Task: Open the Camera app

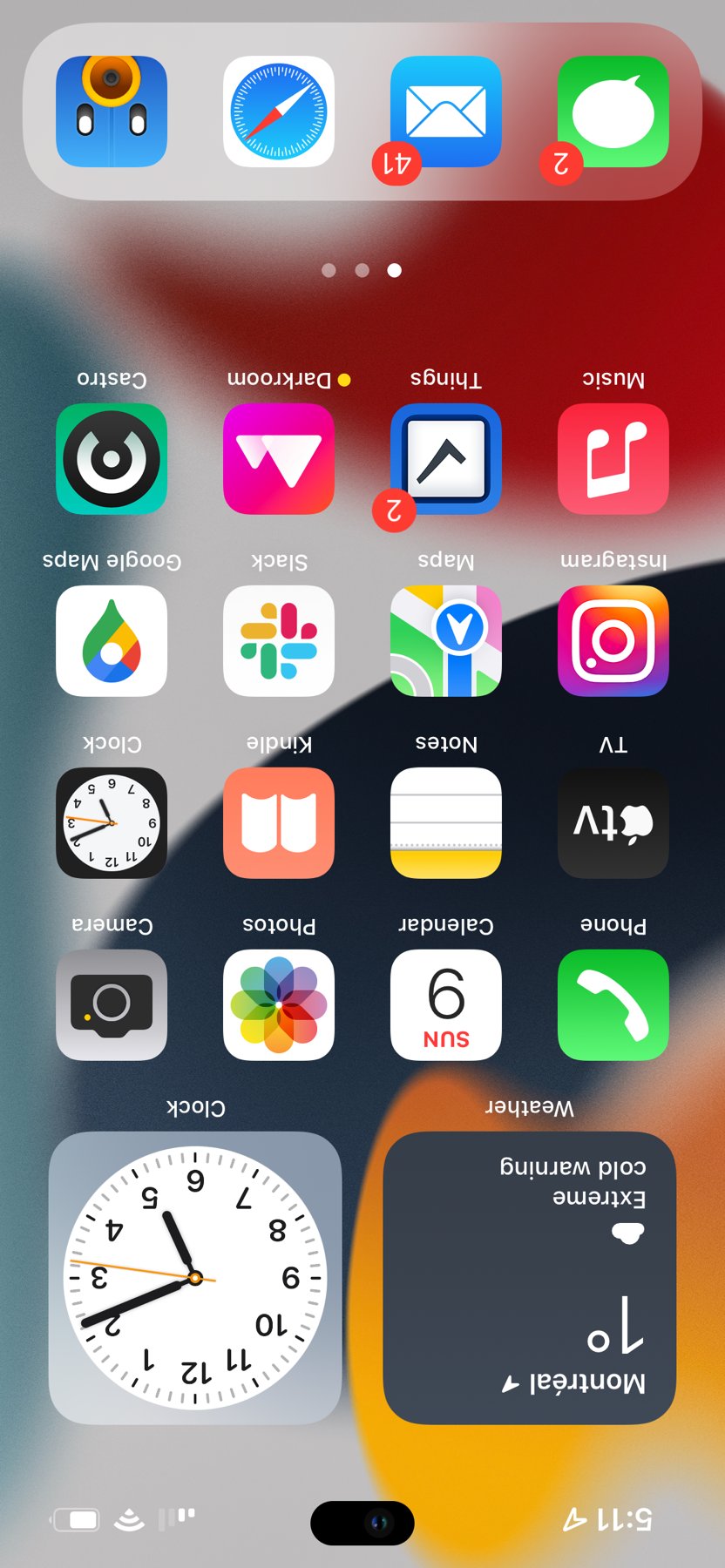Action: pyautogui.click(x=112, y=1005)
